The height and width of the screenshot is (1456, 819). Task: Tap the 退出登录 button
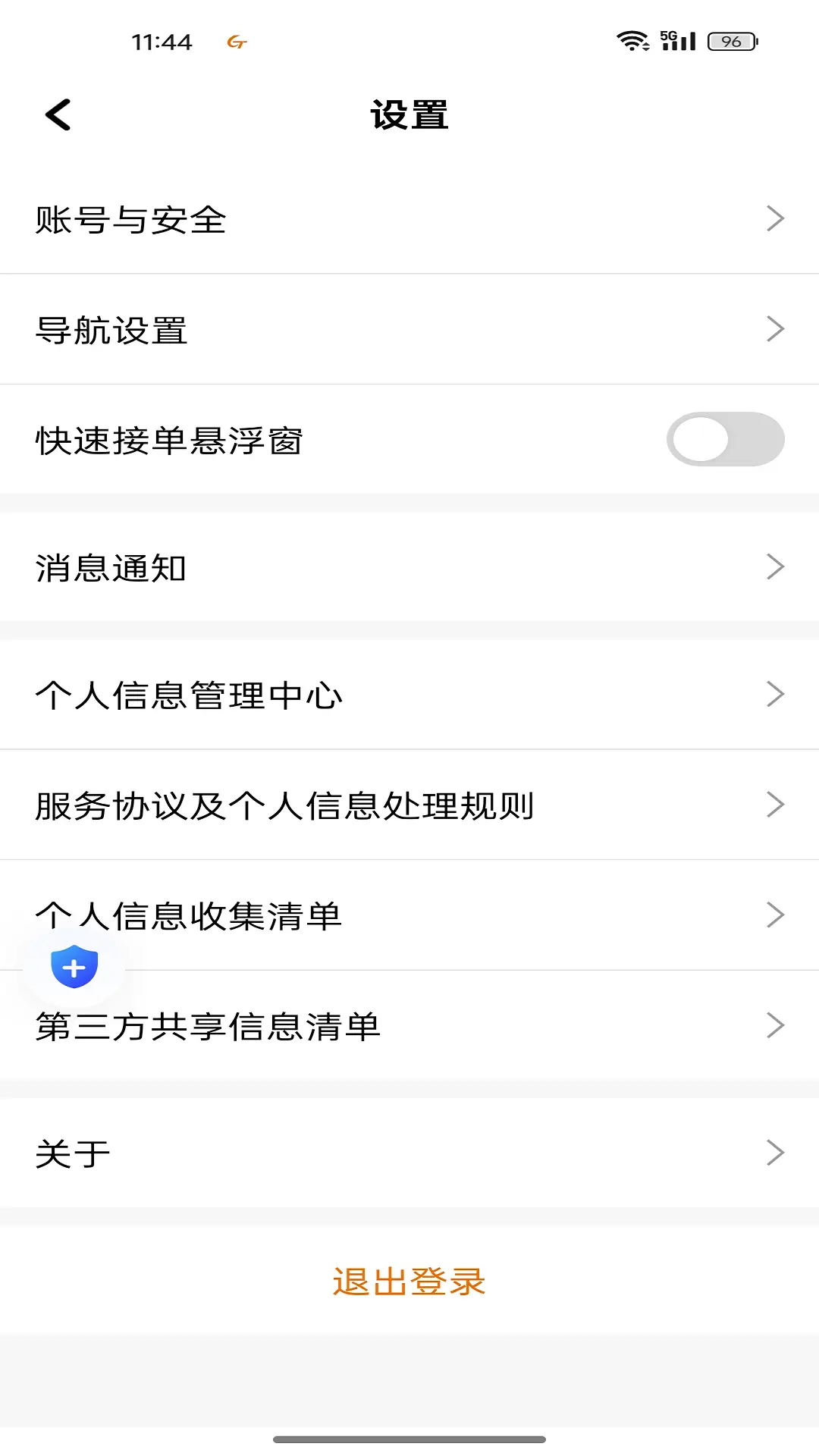409,1282
